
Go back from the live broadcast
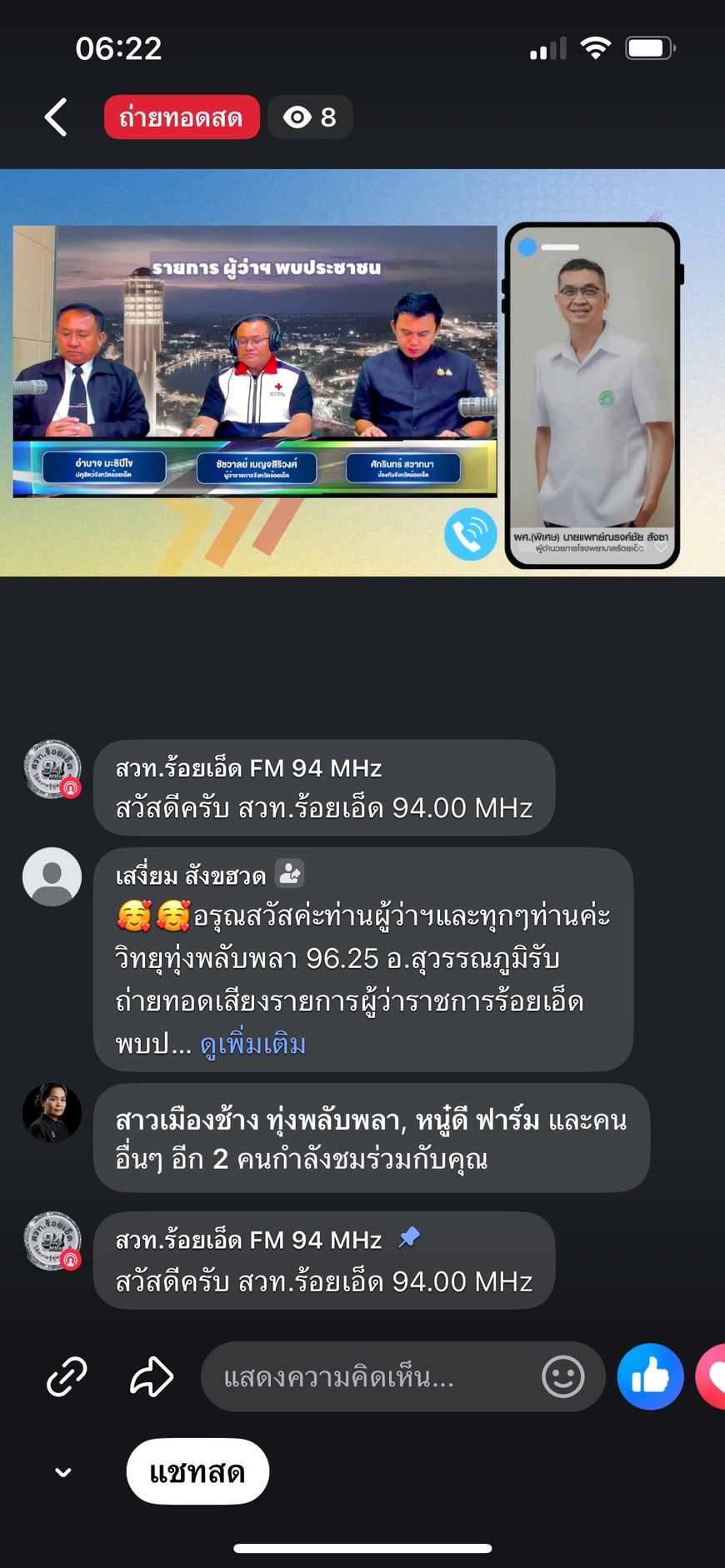point(56,117)
